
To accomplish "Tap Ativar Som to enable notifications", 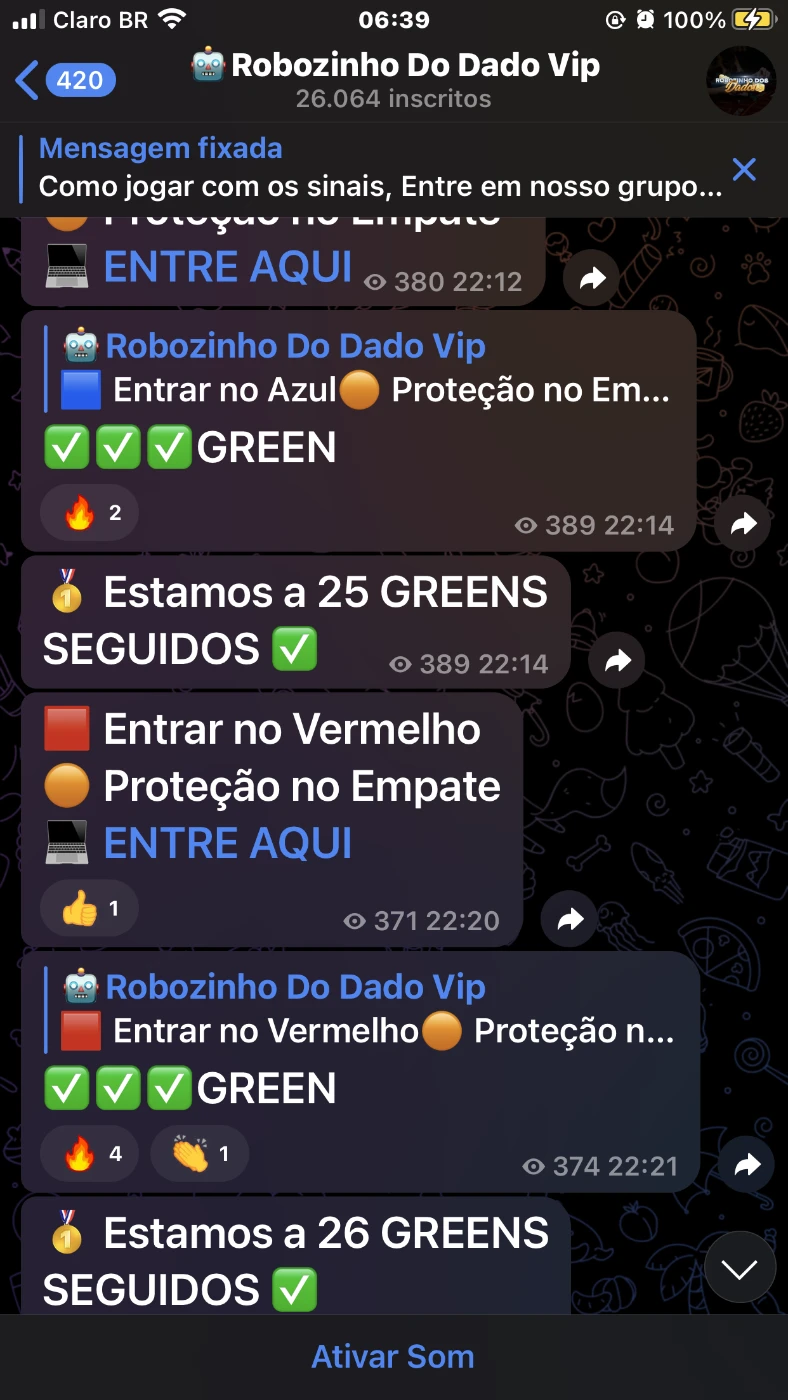I will 393,1356.
